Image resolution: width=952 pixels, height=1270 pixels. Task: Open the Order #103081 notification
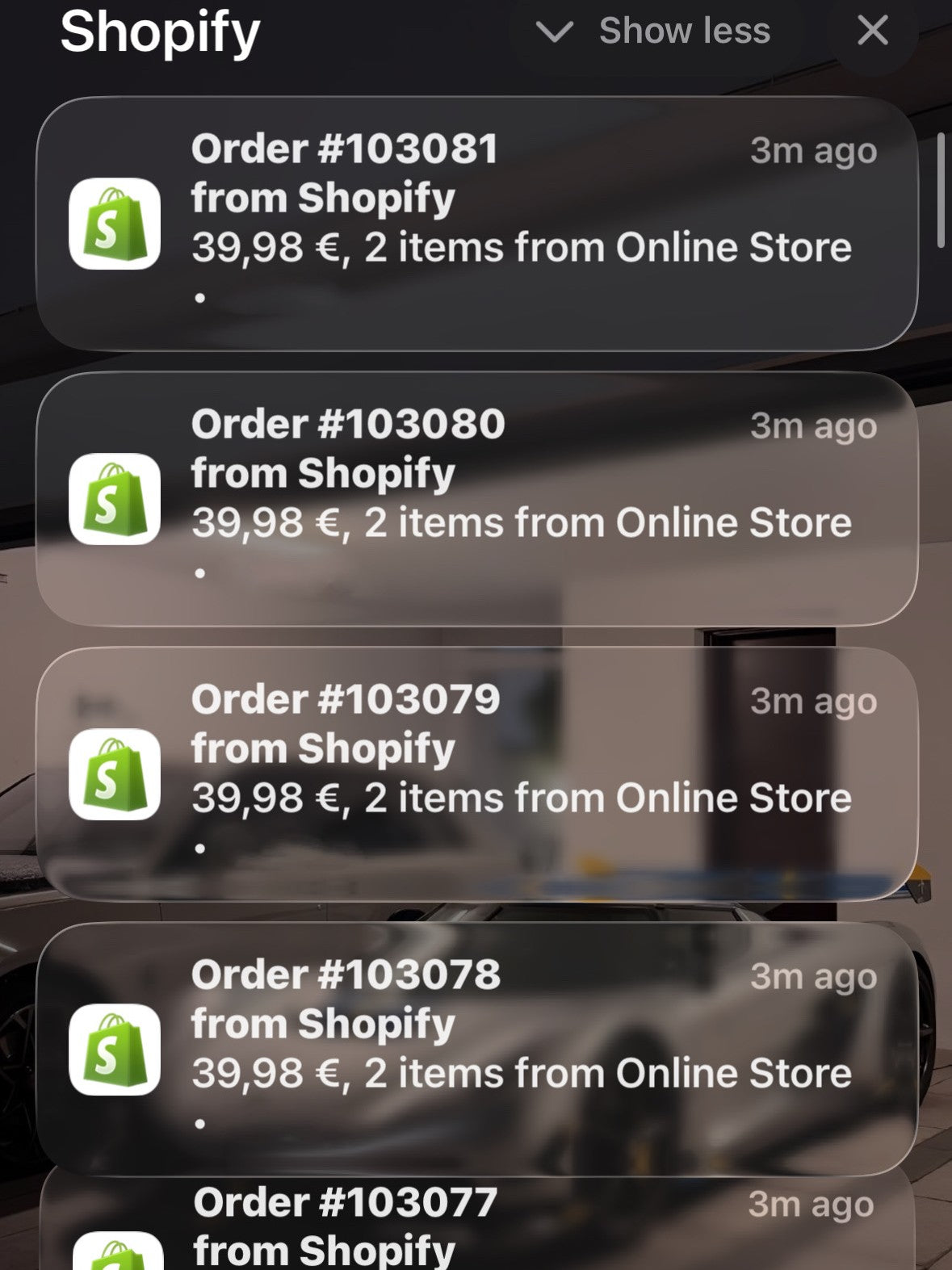[476, 224]
